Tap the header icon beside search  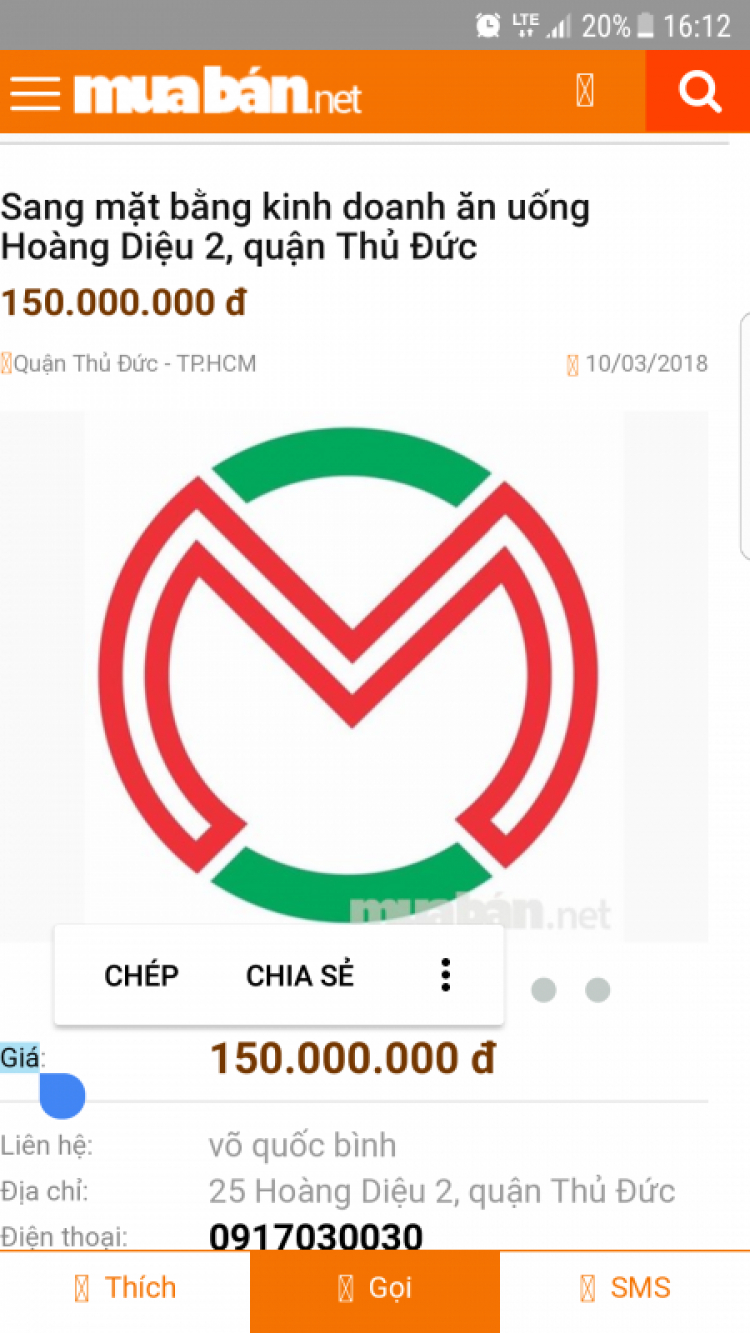click(x=585, y=92)
